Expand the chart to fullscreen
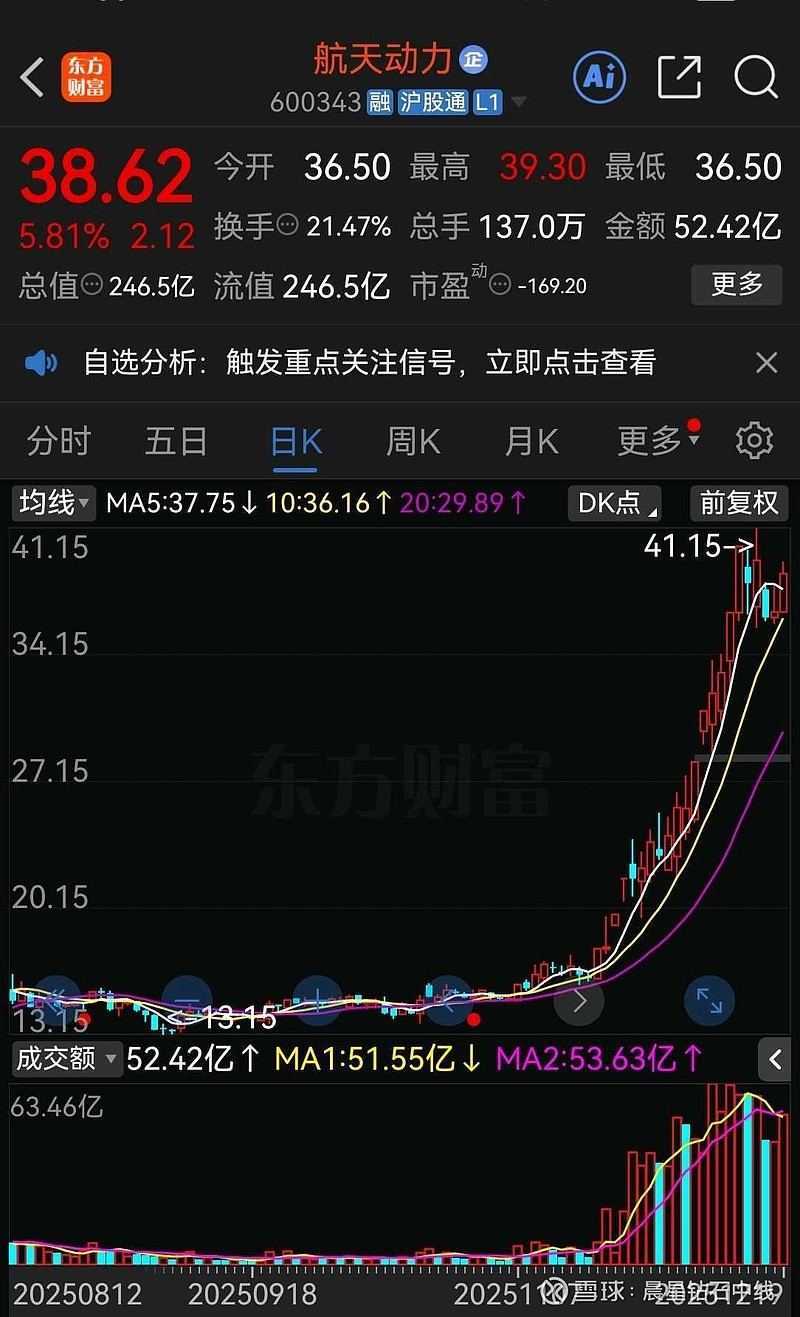 point(709,1000)
